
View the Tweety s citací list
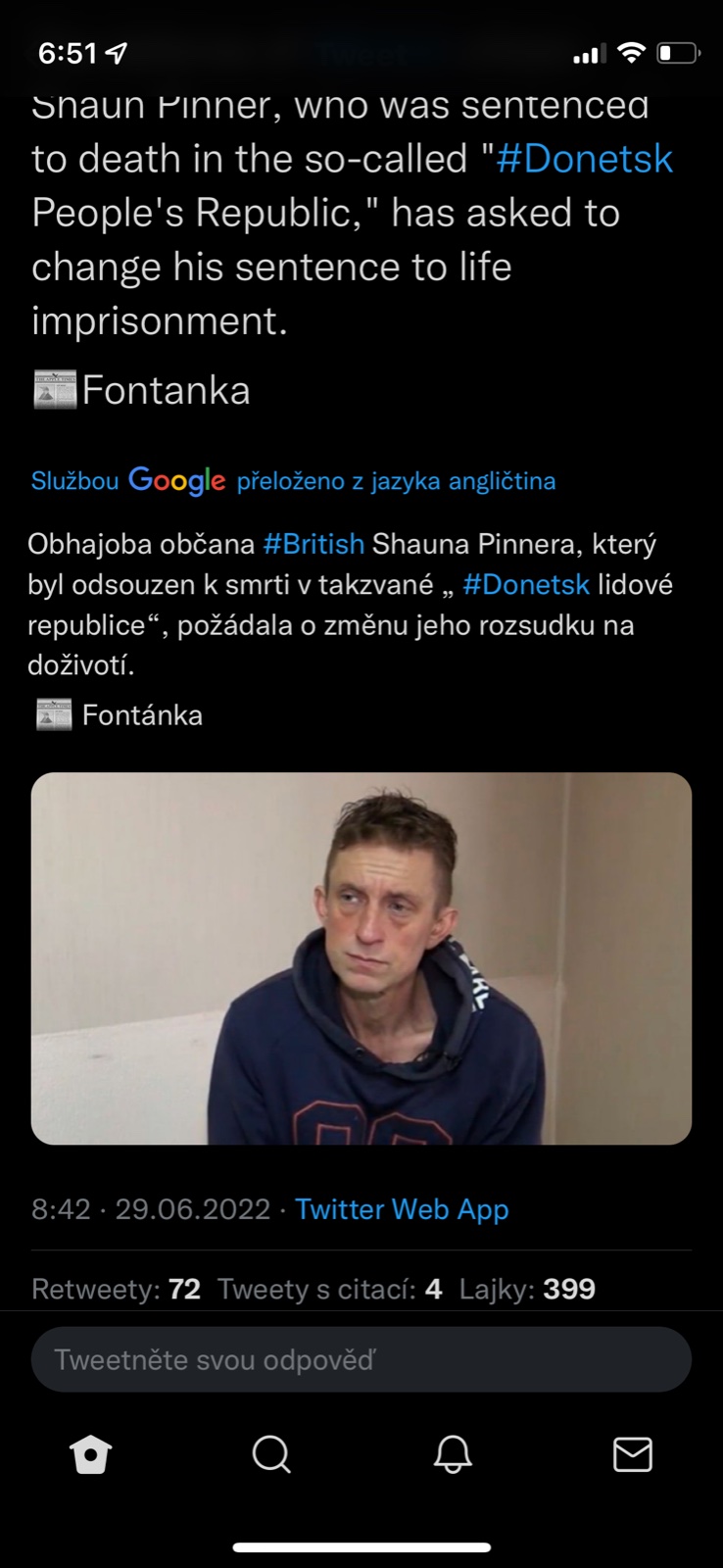click(x=329, y=1289)
